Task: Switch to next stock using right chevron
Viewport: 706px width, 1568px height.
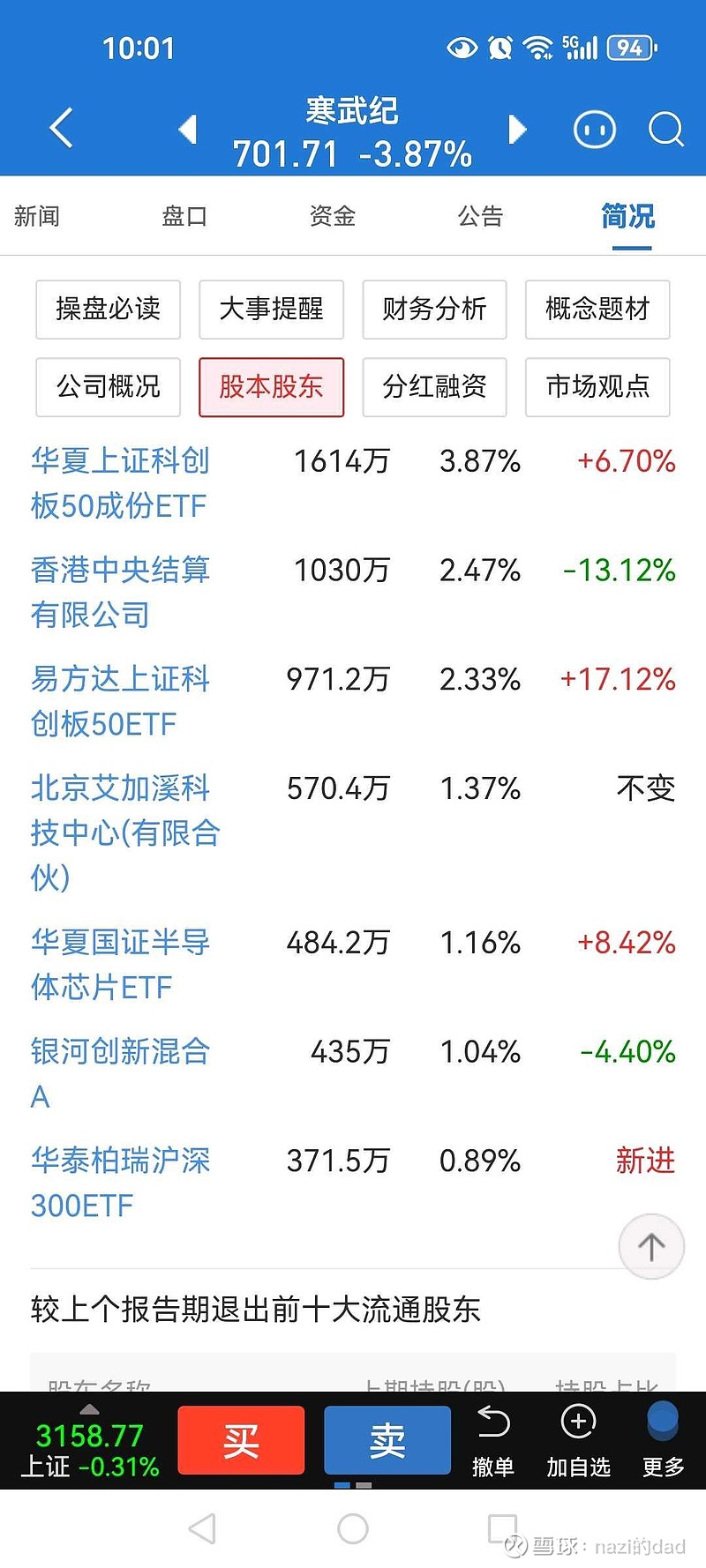Action: (x=518, y=129)
